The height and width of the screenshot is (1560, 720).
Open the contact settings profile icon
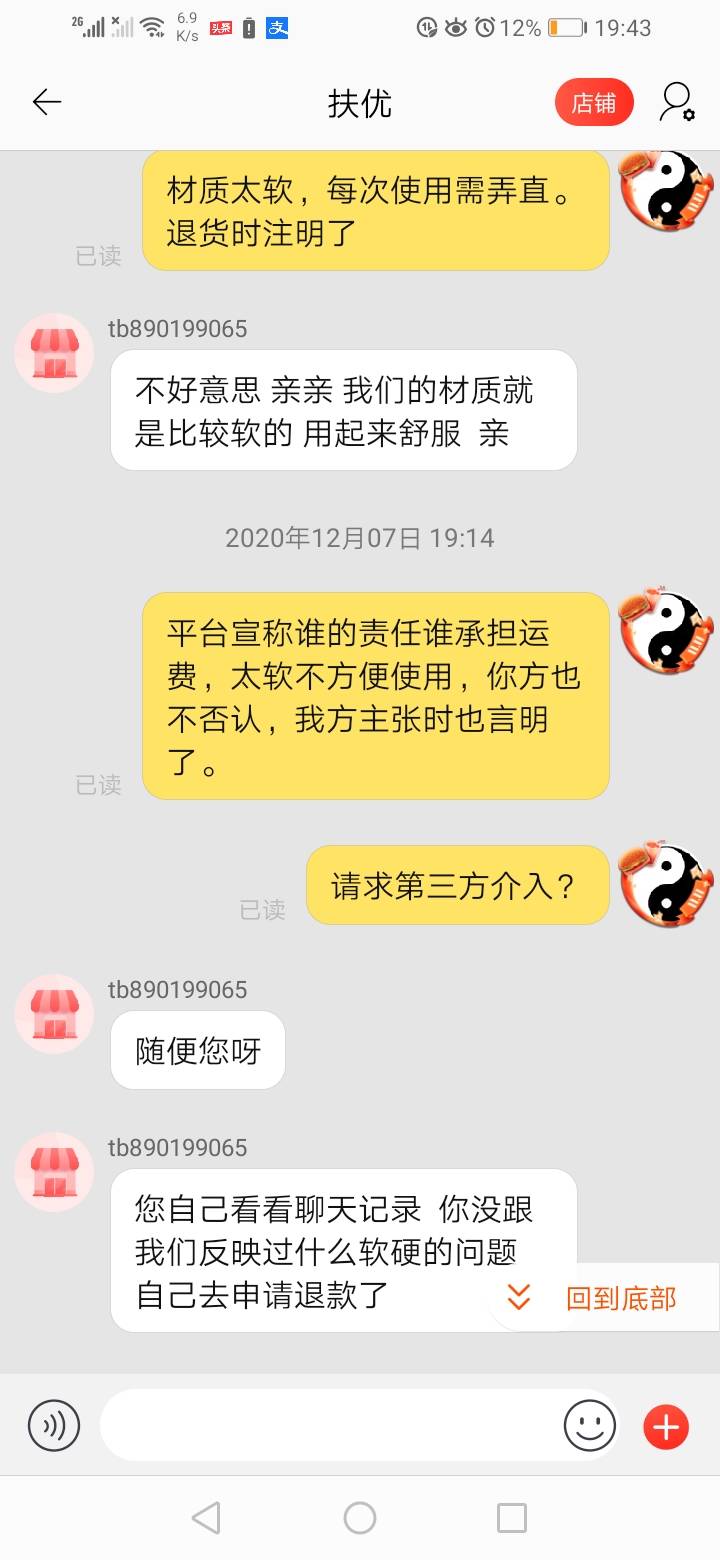pos(676,102)
